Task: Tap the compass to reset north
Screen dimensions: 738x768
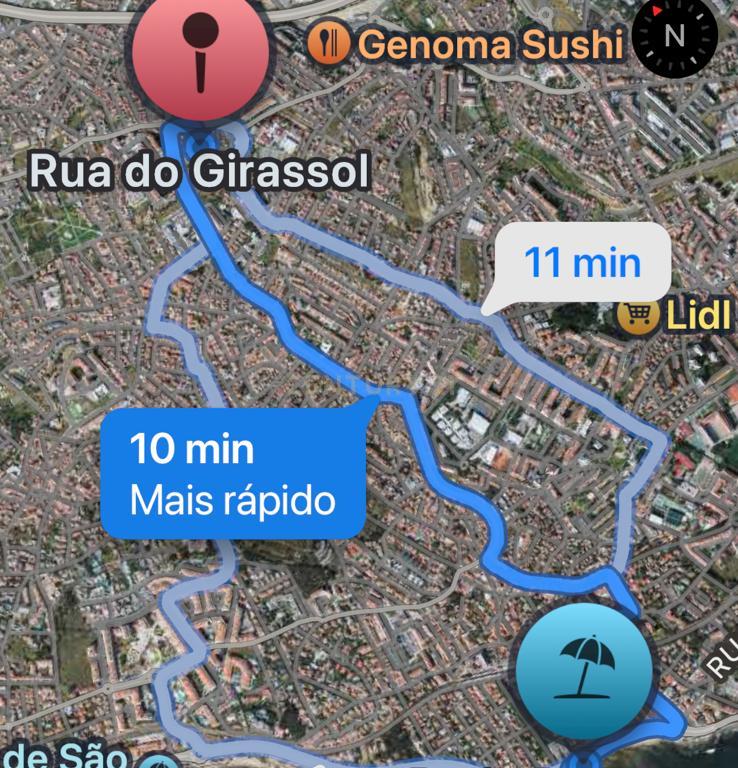Action: tap(675, 37)
